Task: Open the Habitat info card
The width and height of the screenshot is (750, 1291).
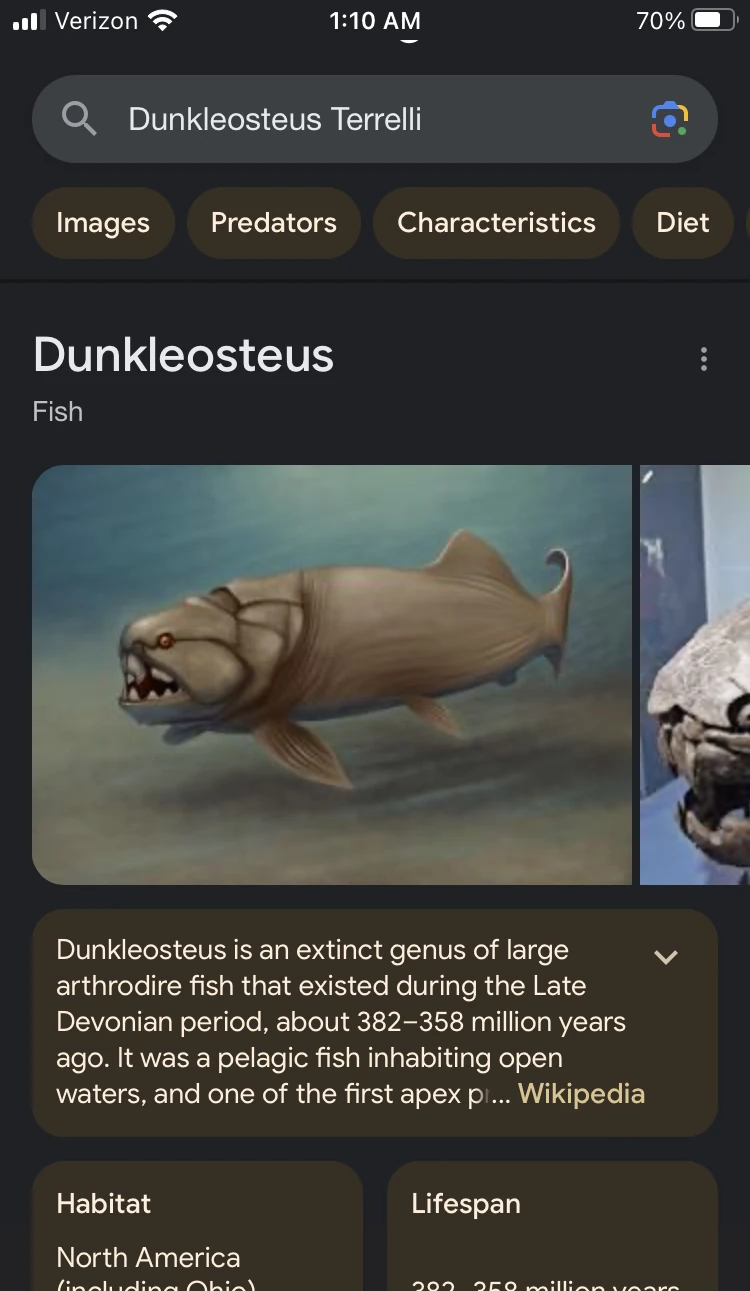Action: point(197,1226)
